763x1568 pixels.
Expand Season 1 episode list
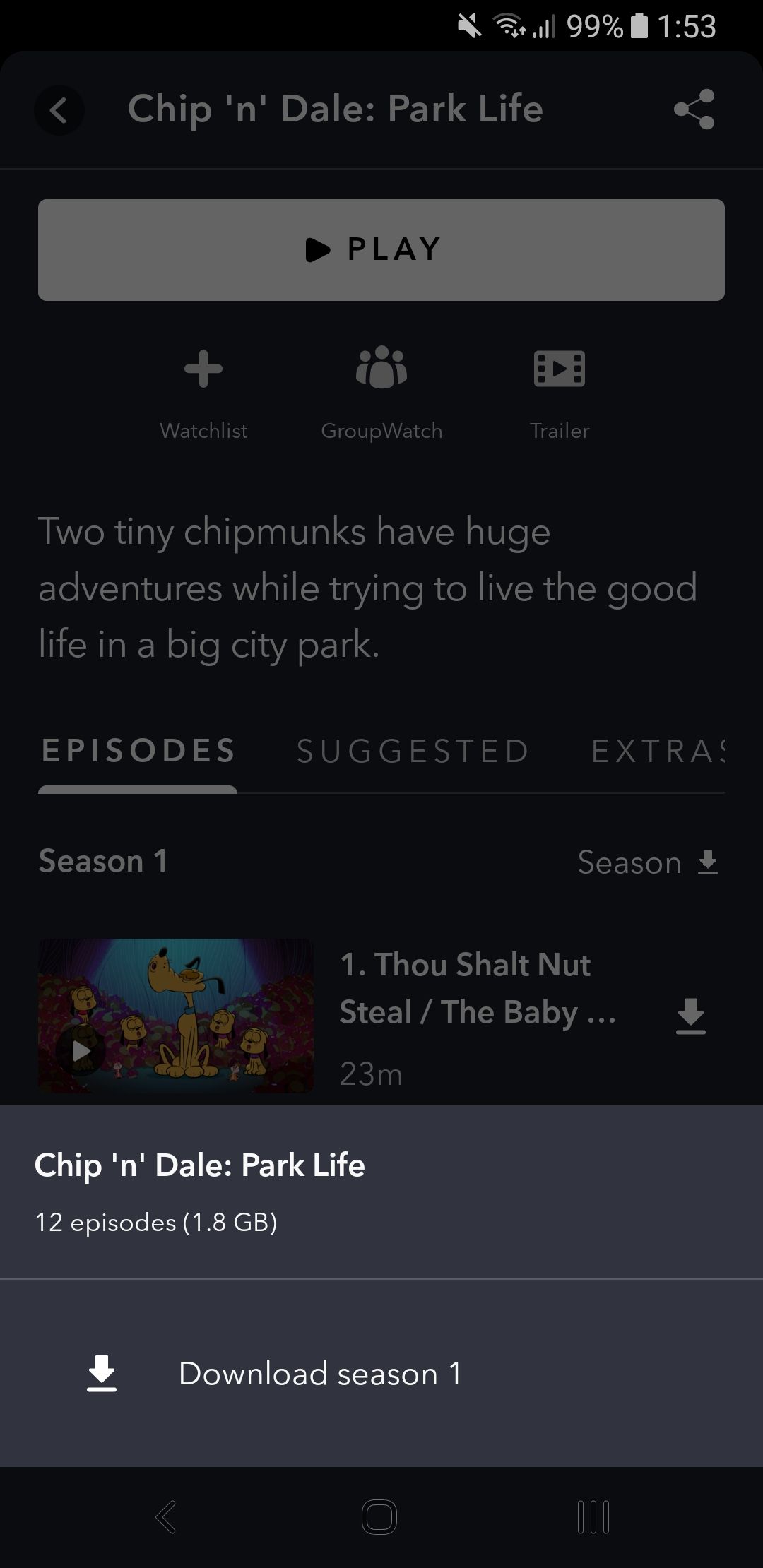click(102, 861)
